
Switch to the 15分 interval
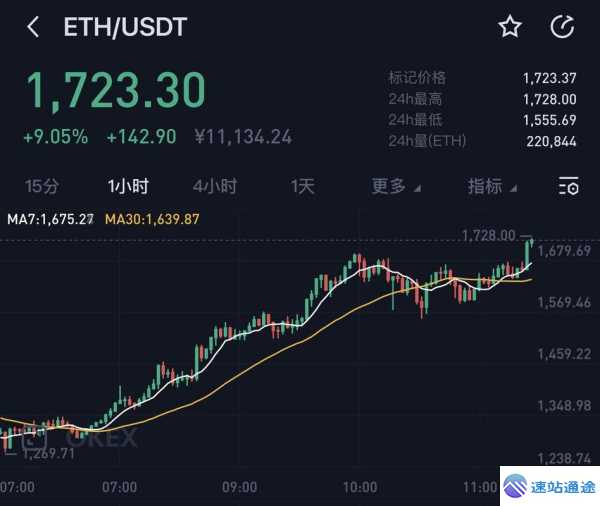point(42,186)
